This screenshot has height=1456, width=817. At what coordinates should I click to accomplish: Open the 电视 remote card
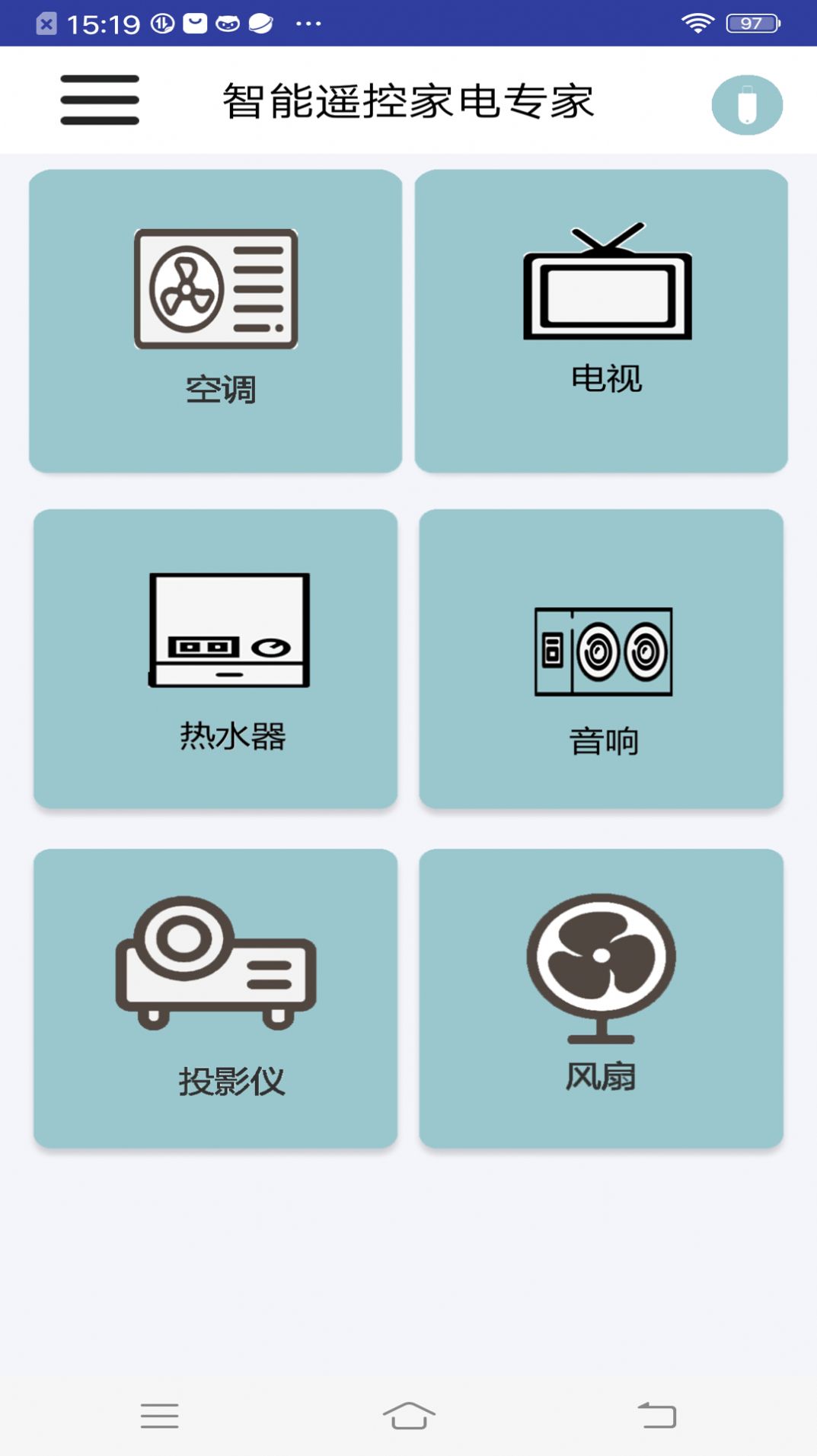[602, 320]
